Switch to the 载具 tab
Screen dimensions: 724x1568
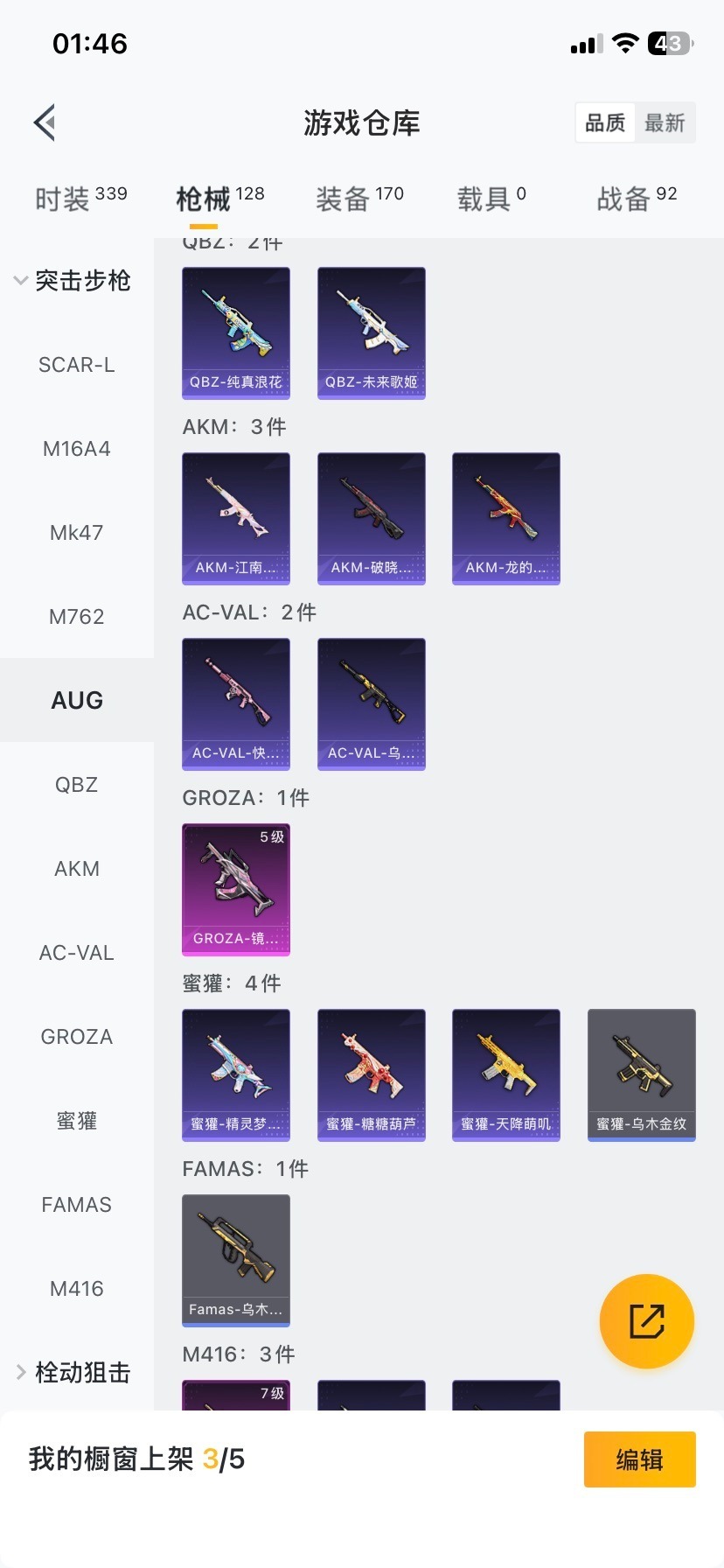491,198
